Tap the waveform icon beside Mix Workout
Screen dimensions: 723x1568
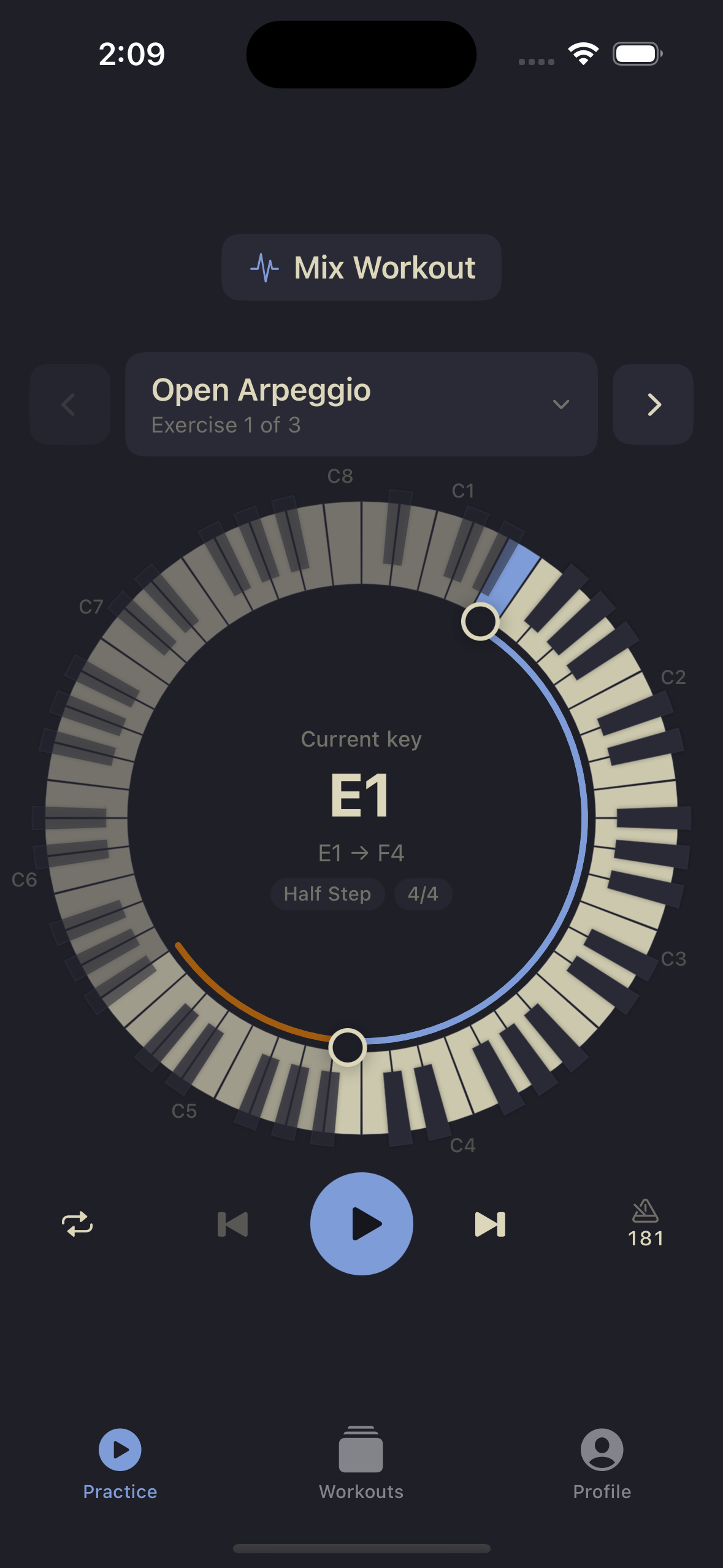click(x=263, y=267)
